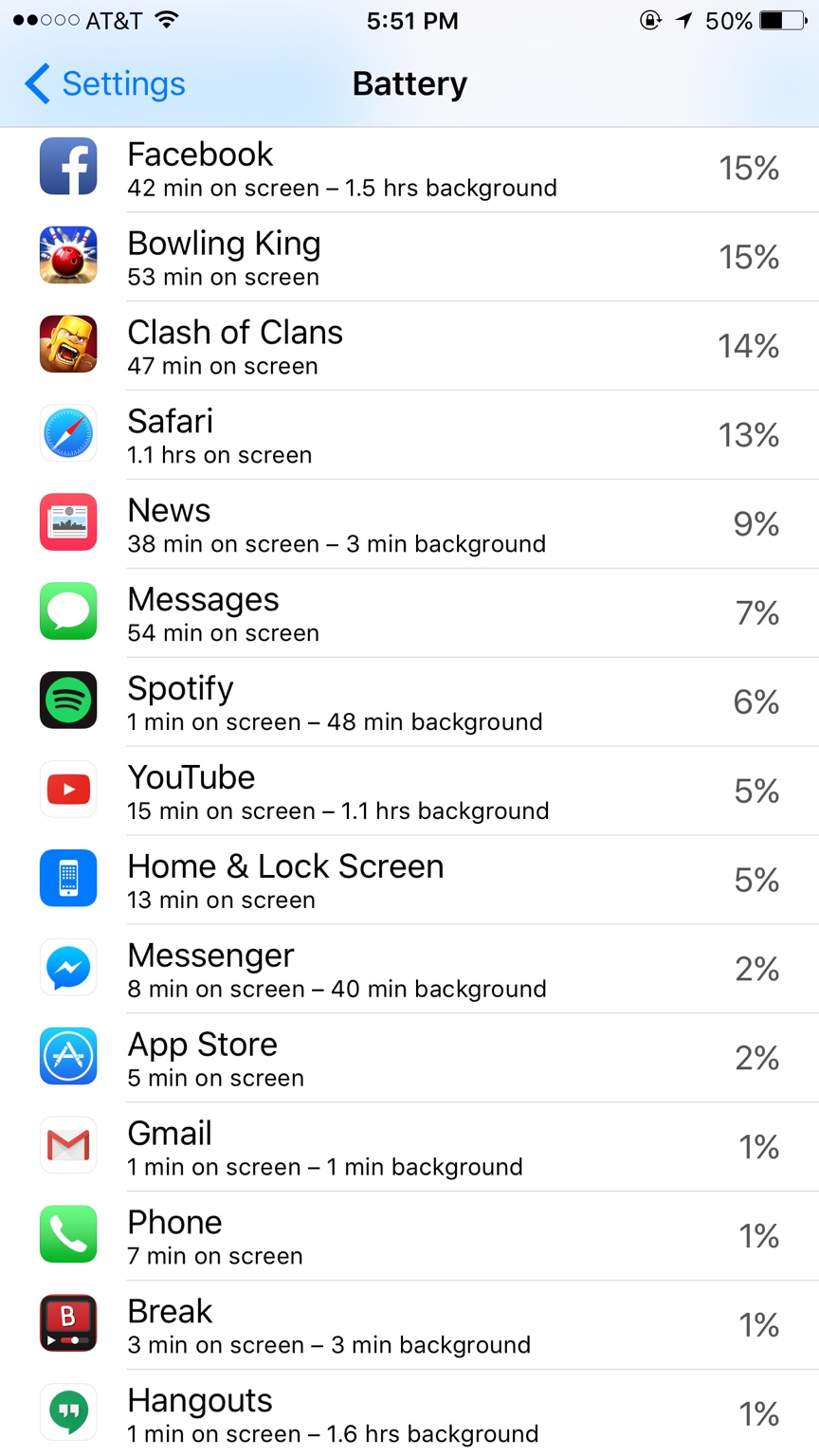Select the Gmail usage entry
The height and width of the screenshot is (1456, 819).
(409, 1149)
